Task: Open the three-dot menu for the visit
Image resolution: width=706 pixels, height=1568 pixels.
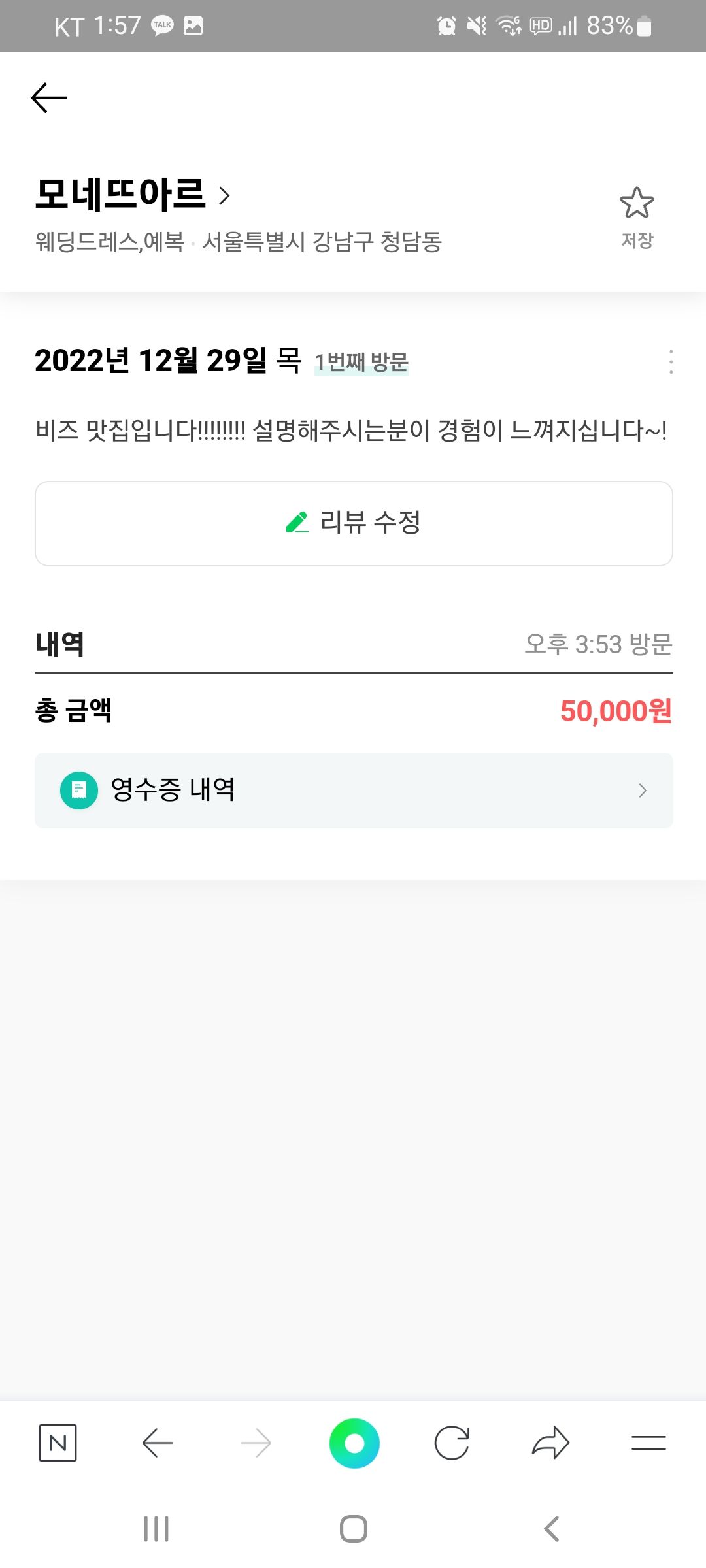Action: [671, 361]
